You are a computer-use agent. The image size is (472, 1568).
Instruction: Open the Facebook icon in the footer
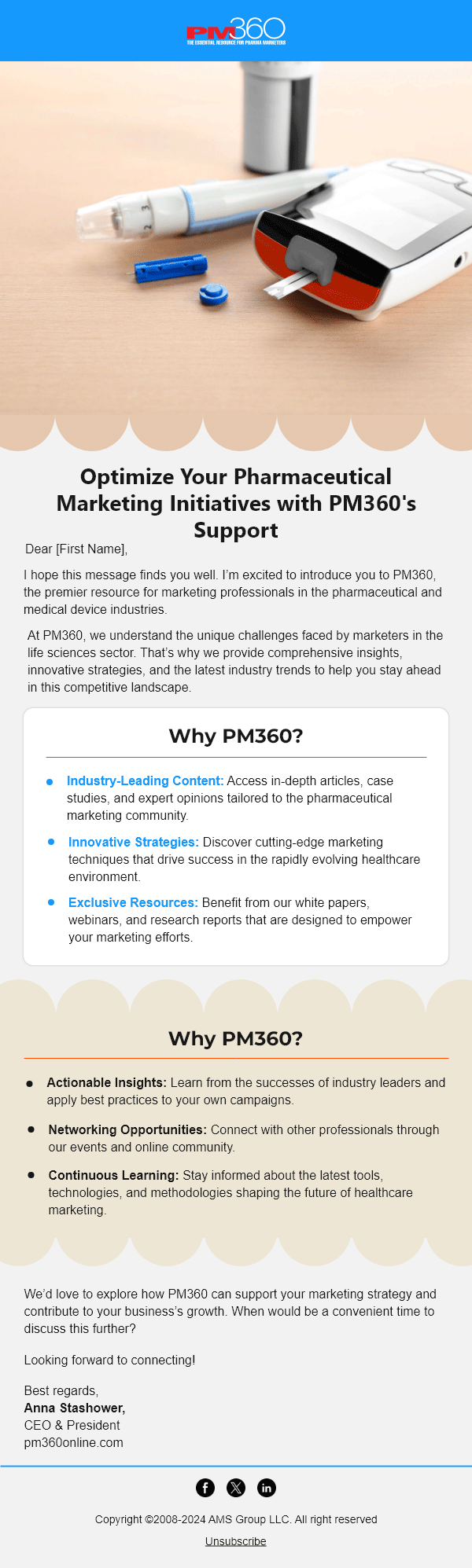click(x=205, y=1488)
